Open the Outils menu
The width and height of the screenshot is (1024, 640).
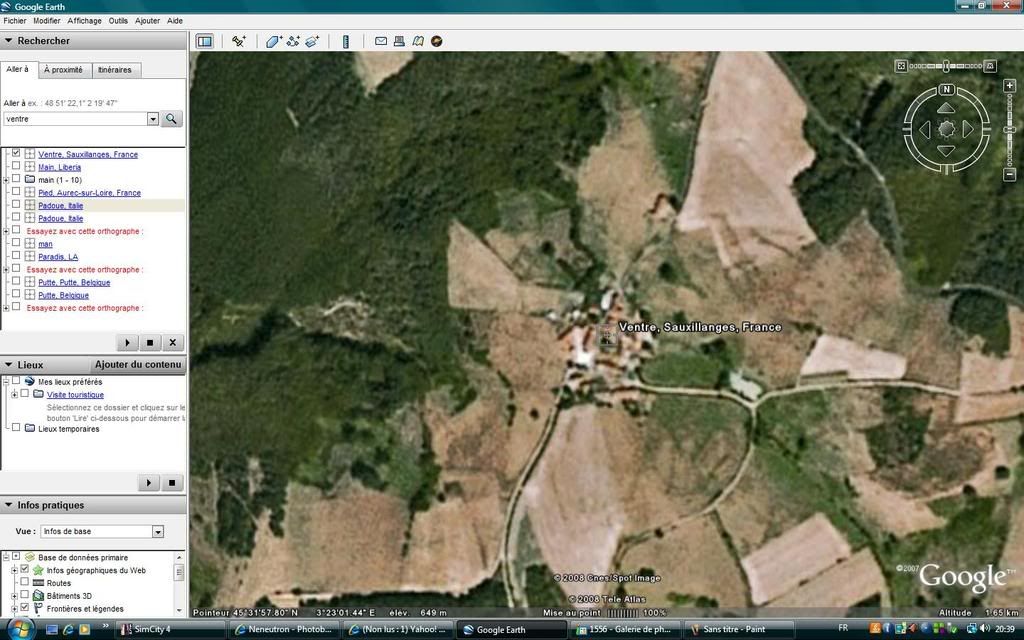(x=118, y=20)
